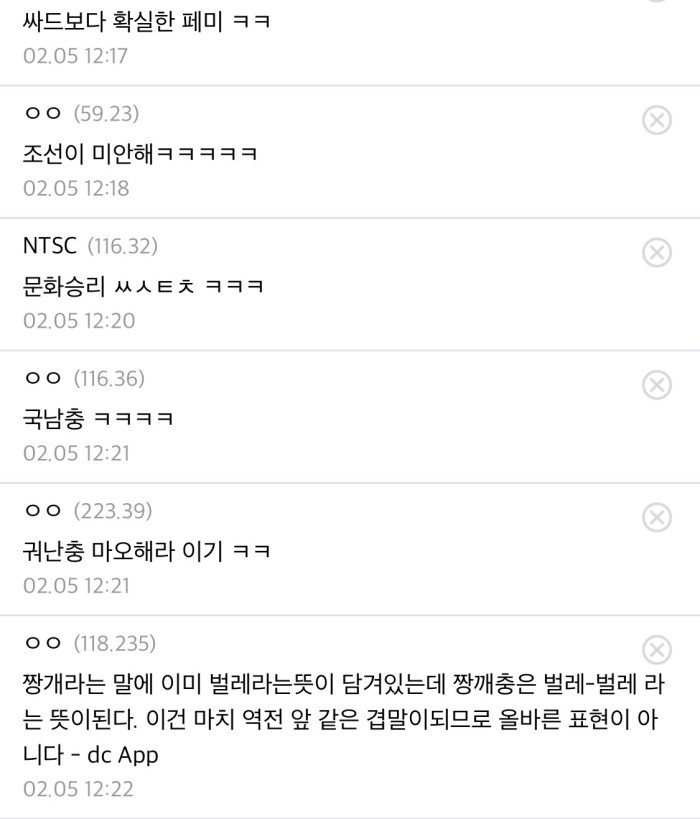Image resolution: width=700 pixels, height=819 pixels.
Task: Tap the X on the (116.36) comment
Action: 656,385
